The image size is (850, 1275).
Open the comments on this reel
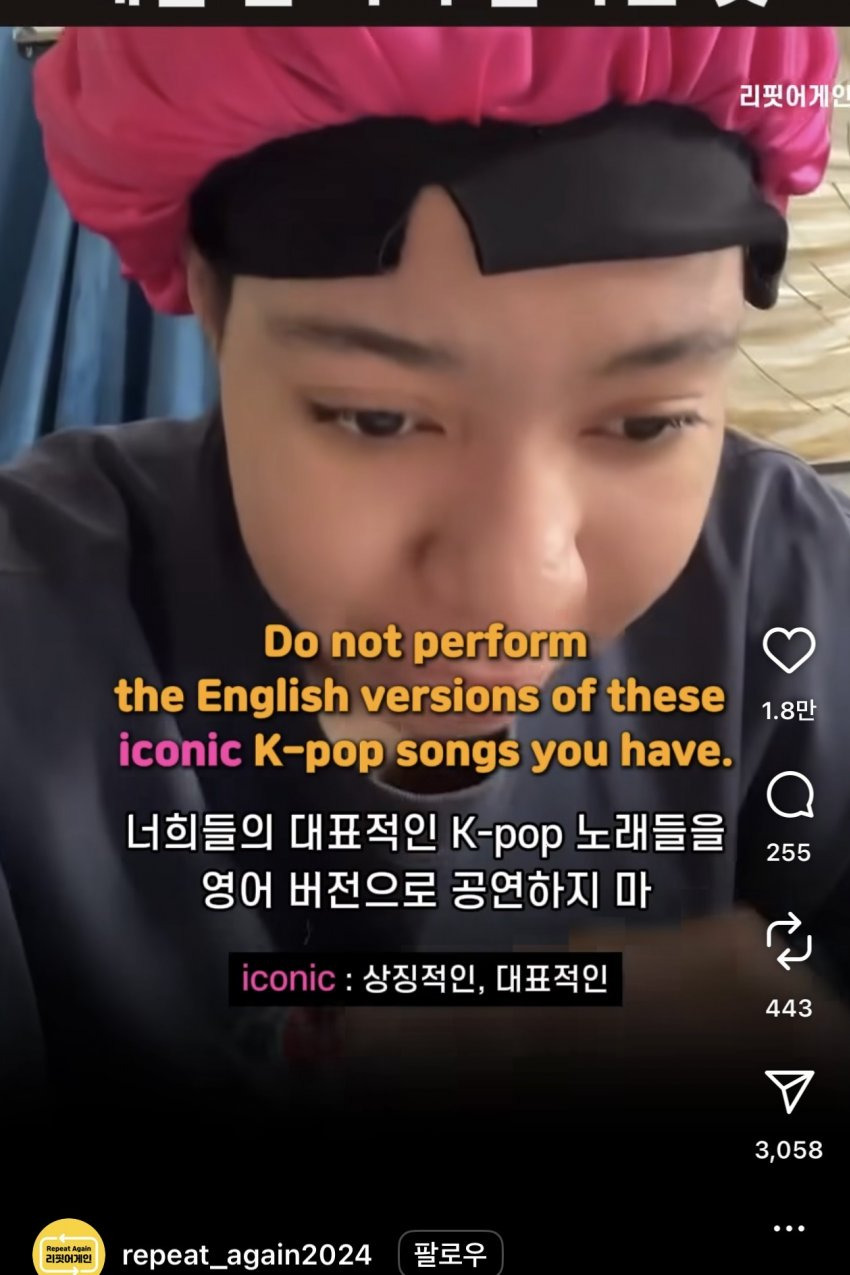[789, 797]
